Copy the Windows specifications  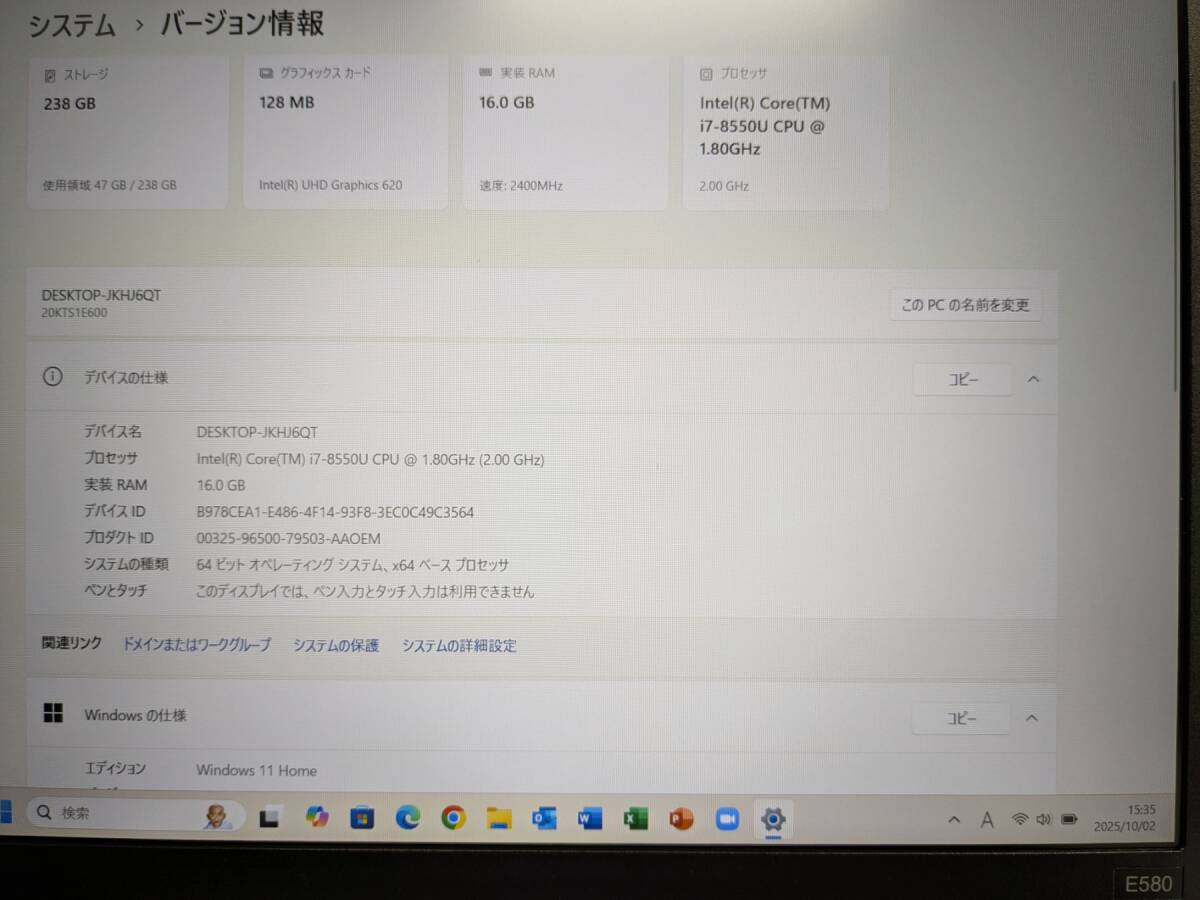(x=961, y=718)
